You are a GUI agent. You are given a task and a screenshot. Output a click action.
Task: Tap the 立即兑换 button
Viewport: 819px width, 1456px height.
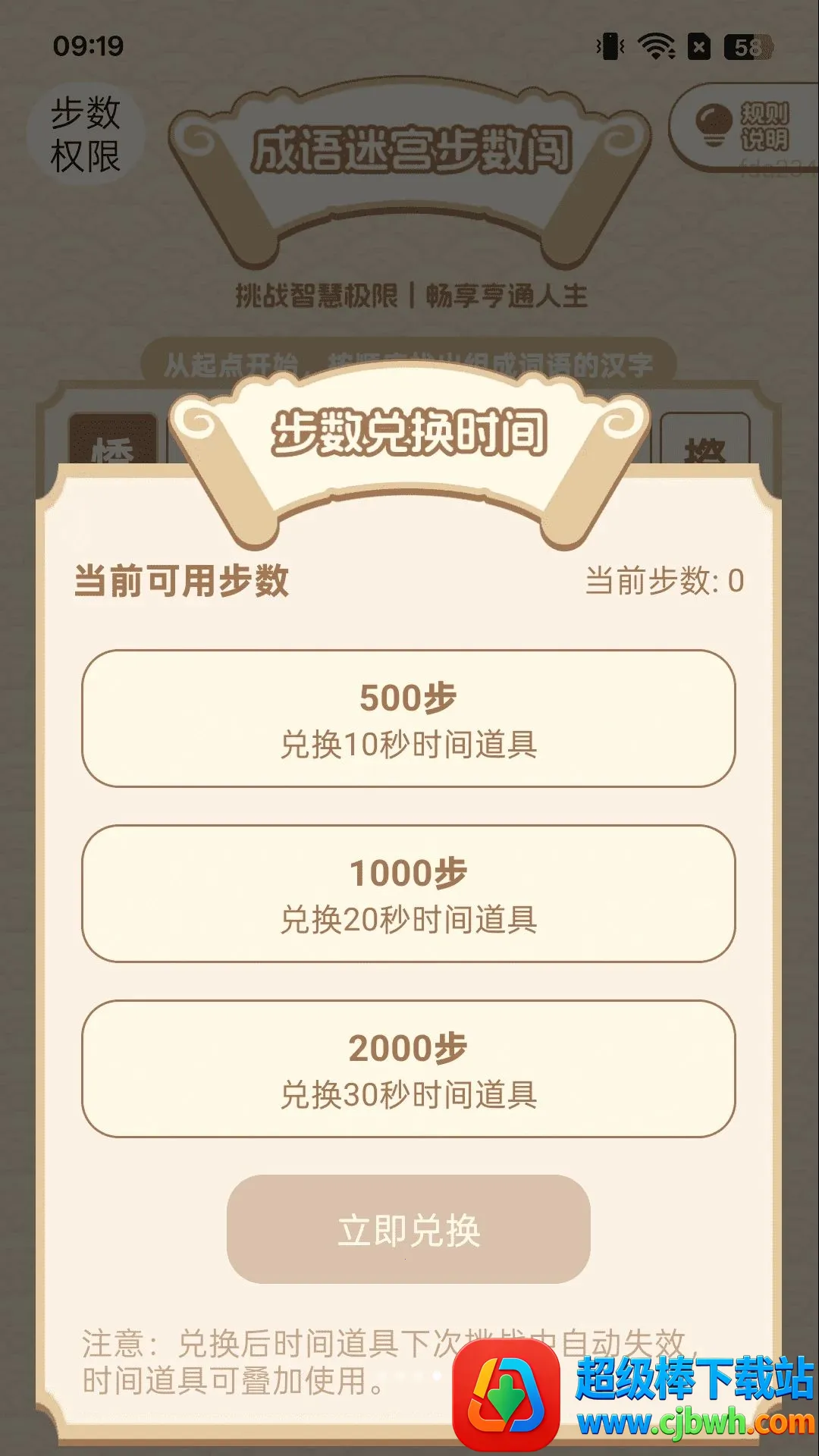[409, 1229]
